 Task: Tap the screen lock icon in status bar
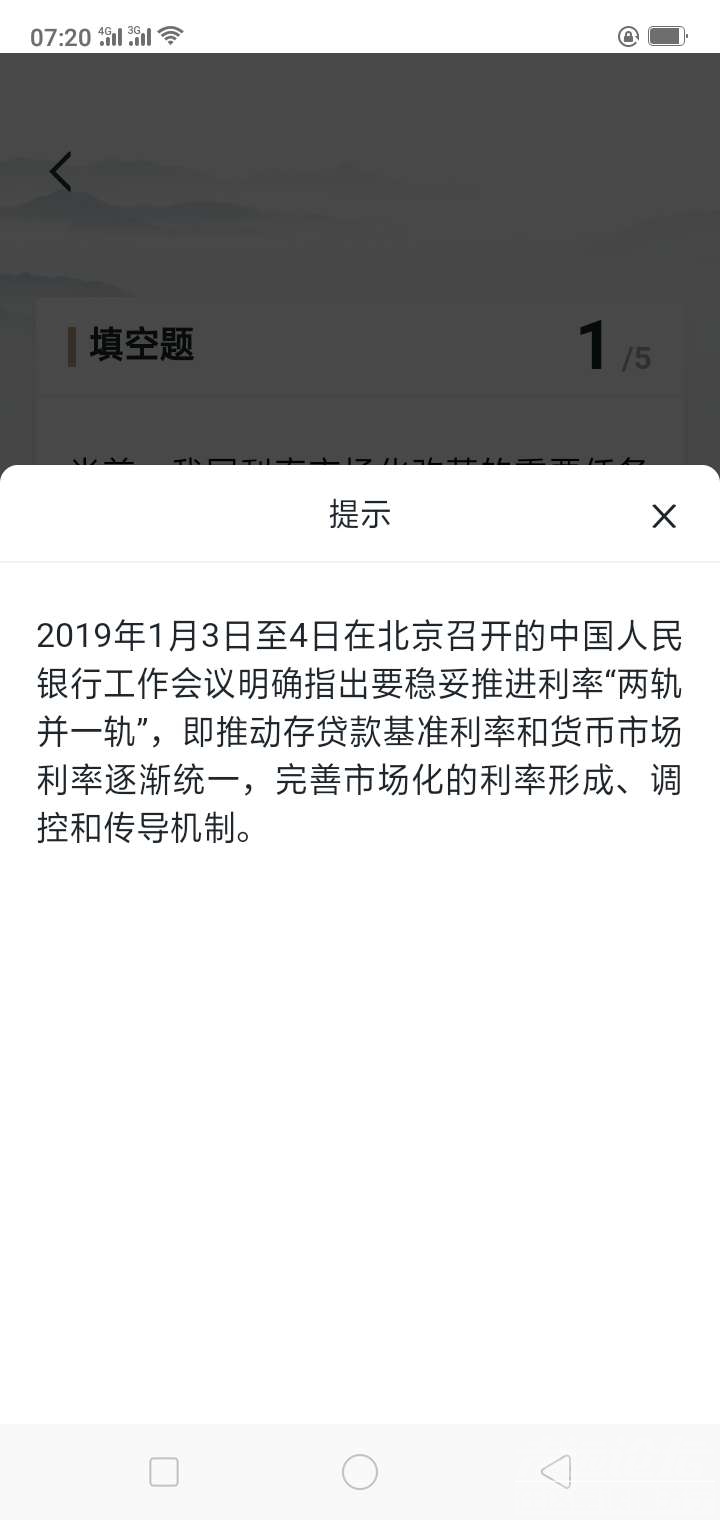[x=627, y=36]
